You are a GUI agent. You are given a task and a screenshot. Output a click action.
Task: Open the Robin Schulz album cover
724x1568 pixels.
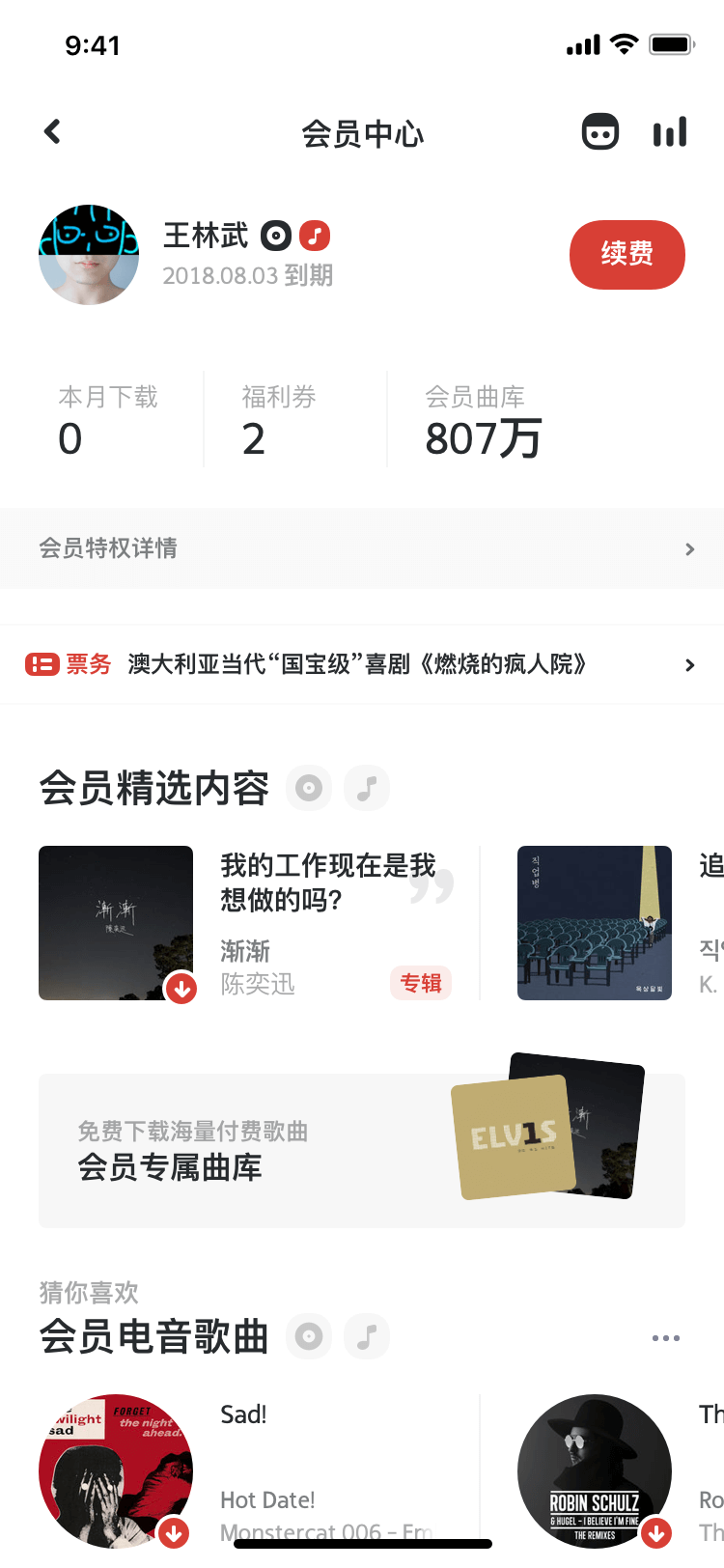(x=594, y=1468)
